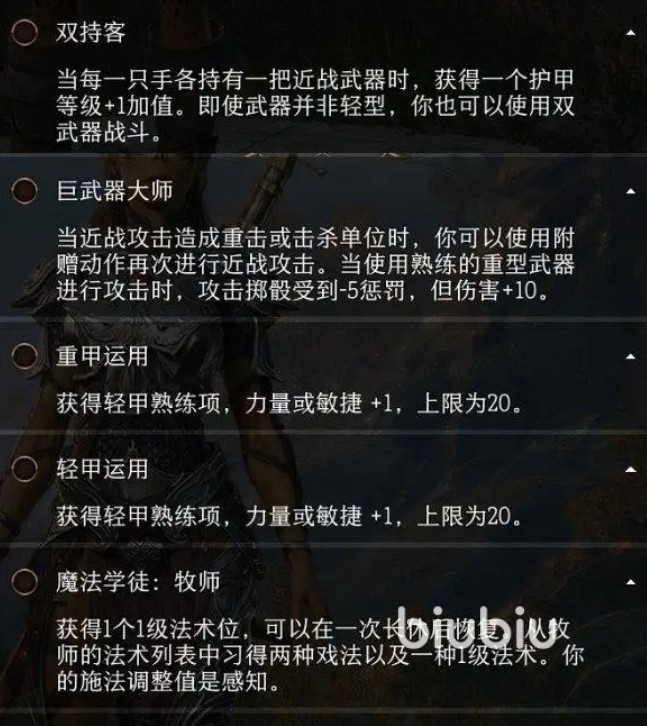The height and width of the screenshot is (726, 647).
Task: Select the 巨武器大师 feat option
Action: click(x=22, y=190)
